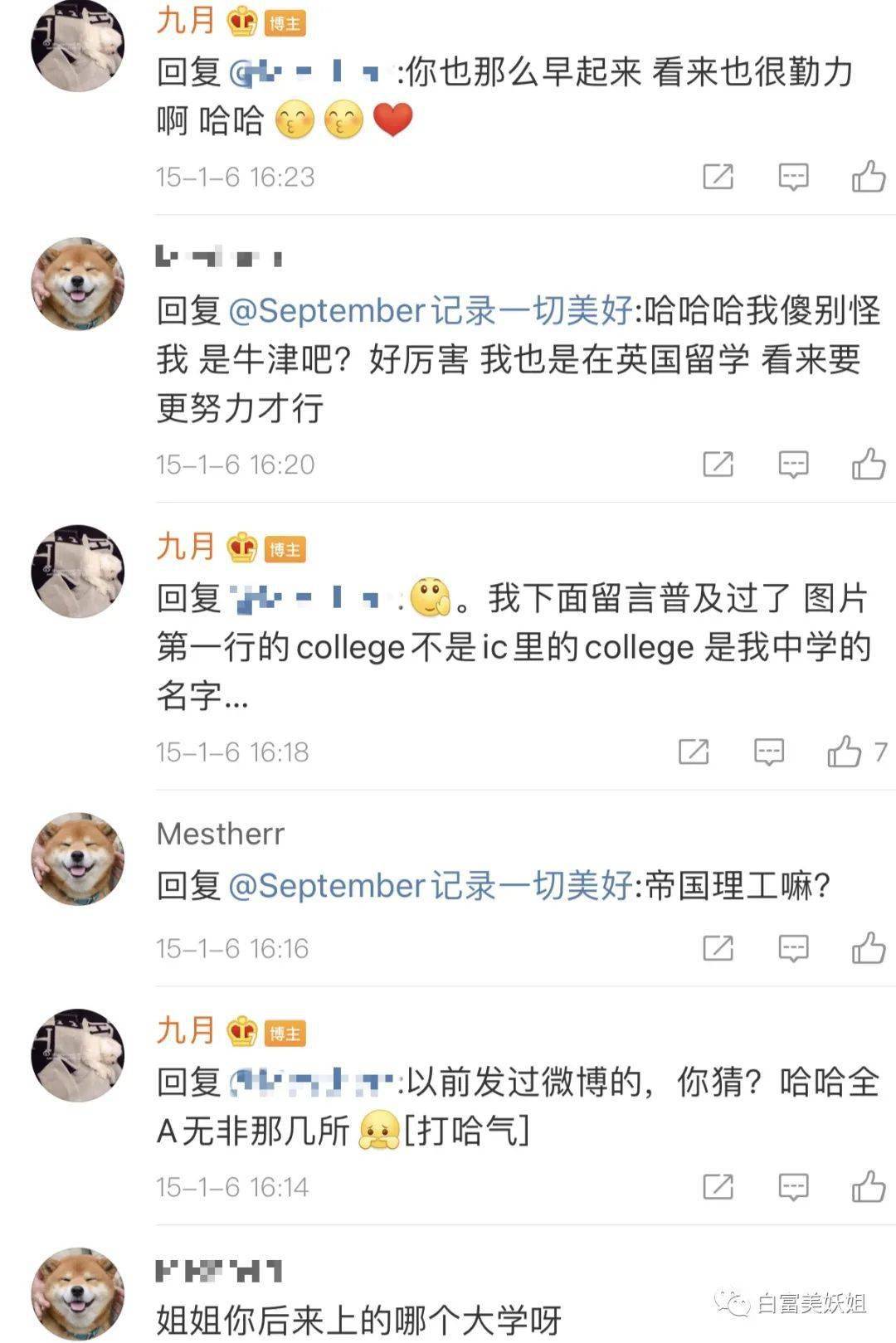Like the comment about 牛津 at 16:20
Viewport: 896px width, 1343px height.
pos(868,464)
